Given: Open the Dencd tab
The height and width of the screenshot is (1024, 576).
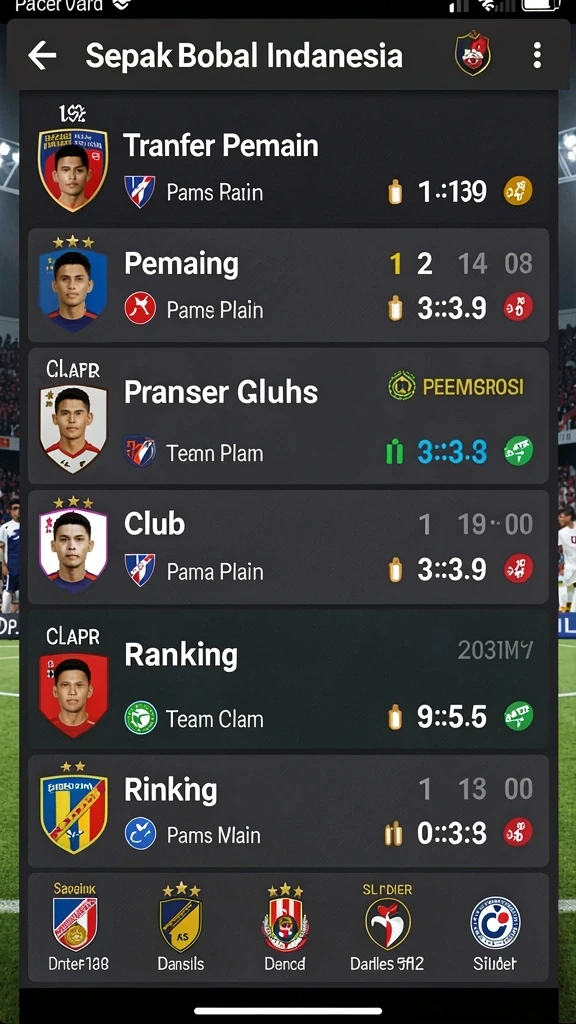Looking at the screenshot, I should pyautogui.click(x=285, y=927).
